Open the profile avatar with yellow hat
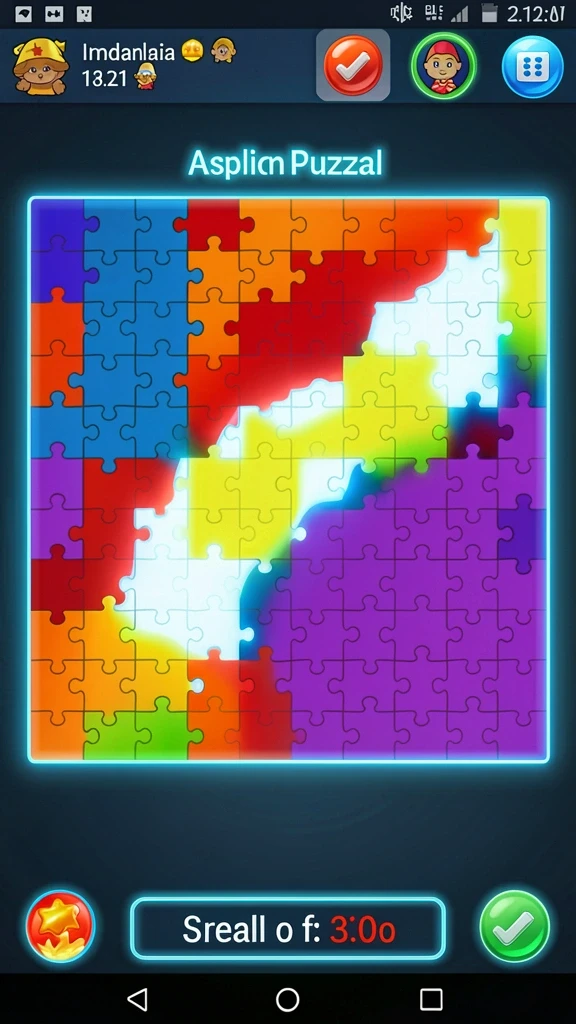Image resolution: width=576 pixels, height=1024 pixels. 40,66
